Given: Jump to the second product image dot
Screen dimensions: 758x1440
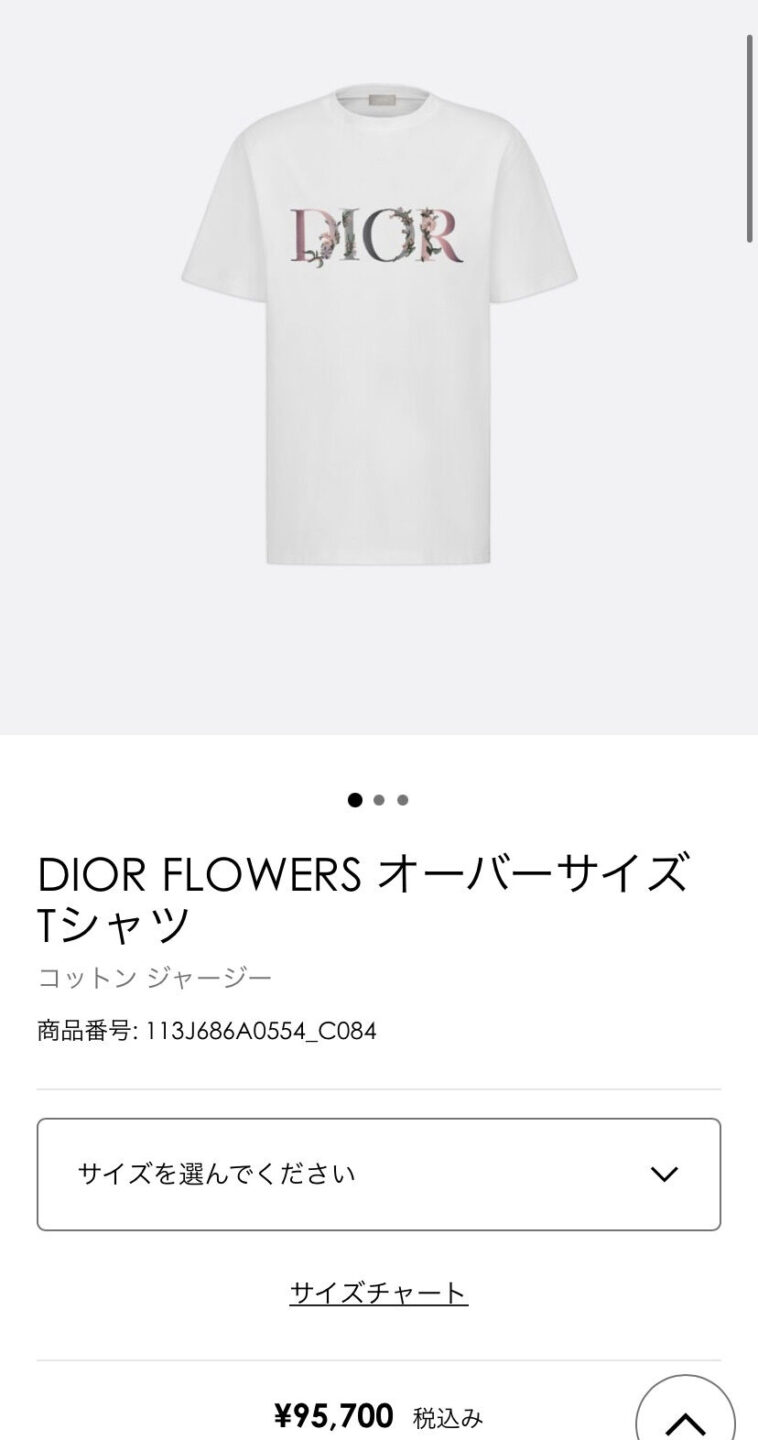Looking at the screenshot, I should click(379, 800).
